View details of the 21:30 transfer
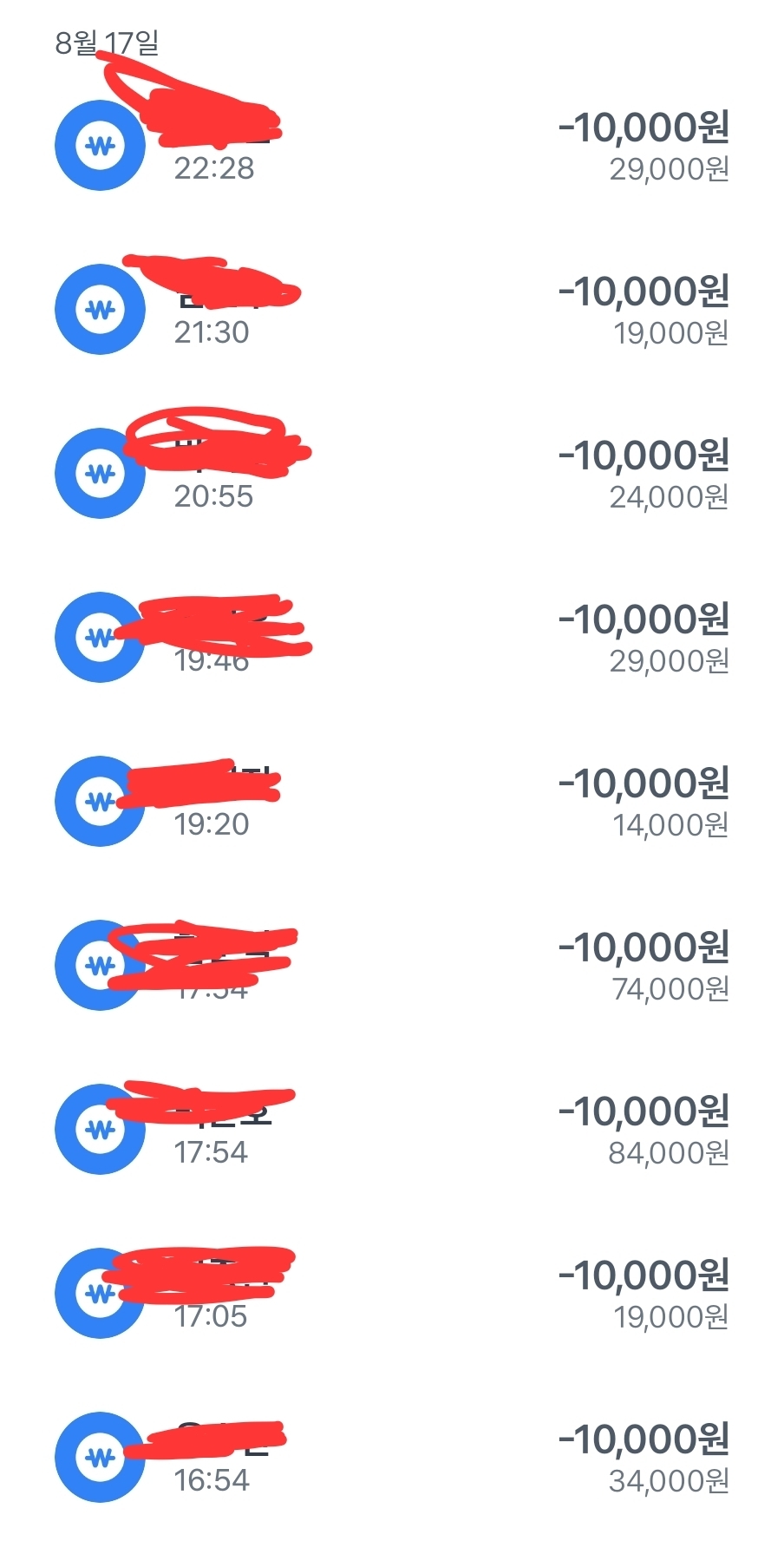784x1541 pixels. (x=392, y=310)
